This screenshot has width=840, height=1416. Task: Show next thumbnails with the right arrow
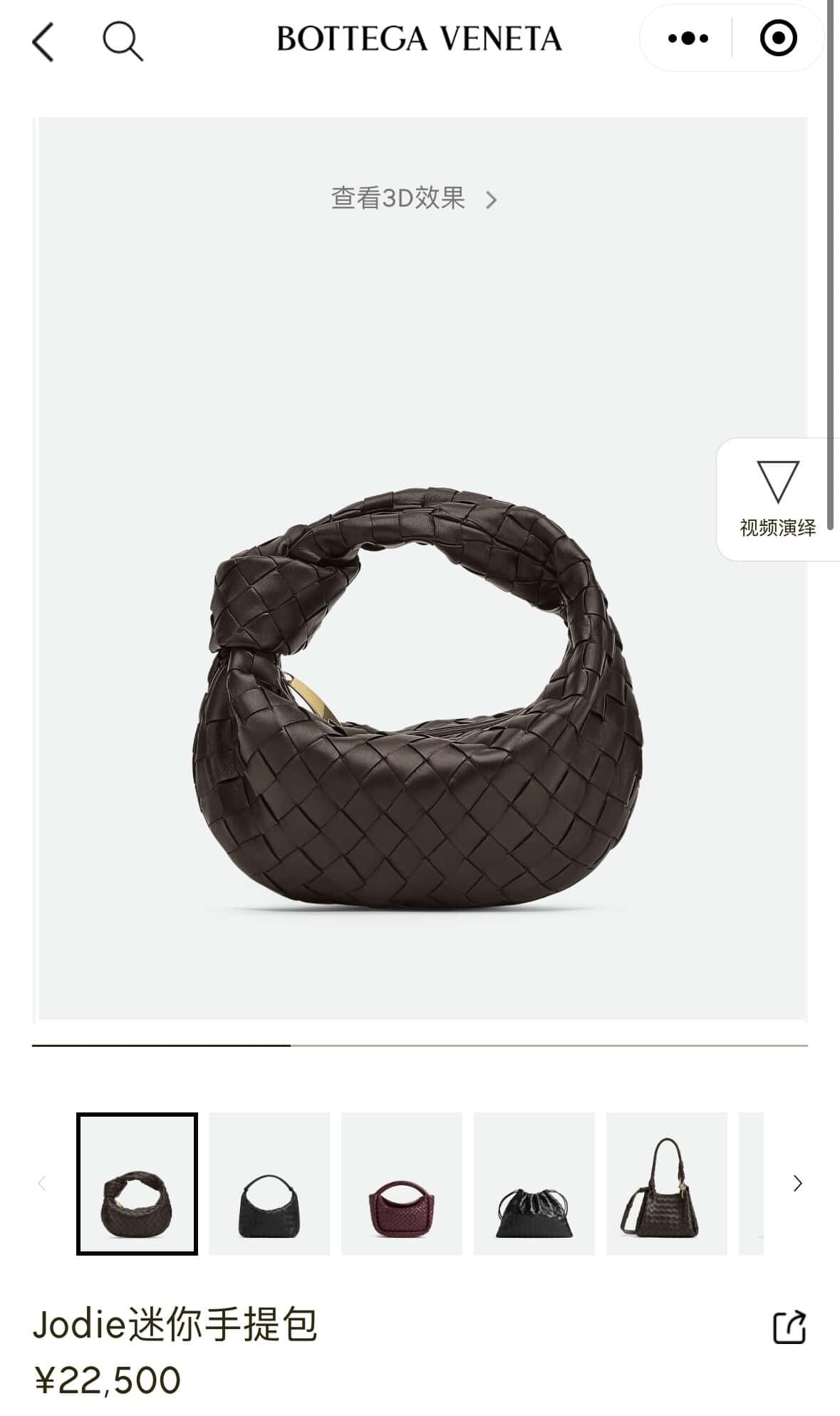797,1184
